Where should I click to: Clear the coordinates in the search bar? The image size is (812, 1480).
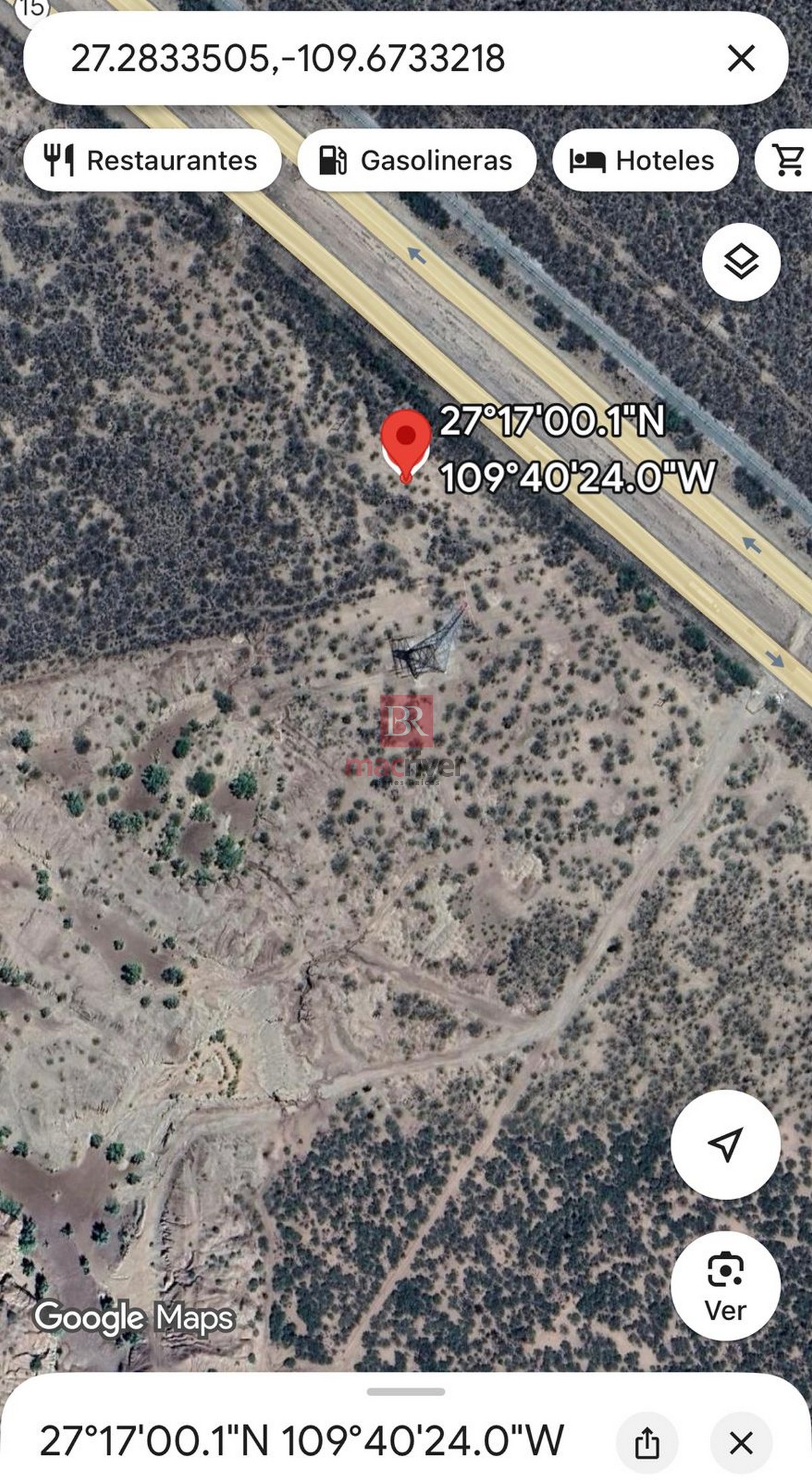[x=741, y=58]
